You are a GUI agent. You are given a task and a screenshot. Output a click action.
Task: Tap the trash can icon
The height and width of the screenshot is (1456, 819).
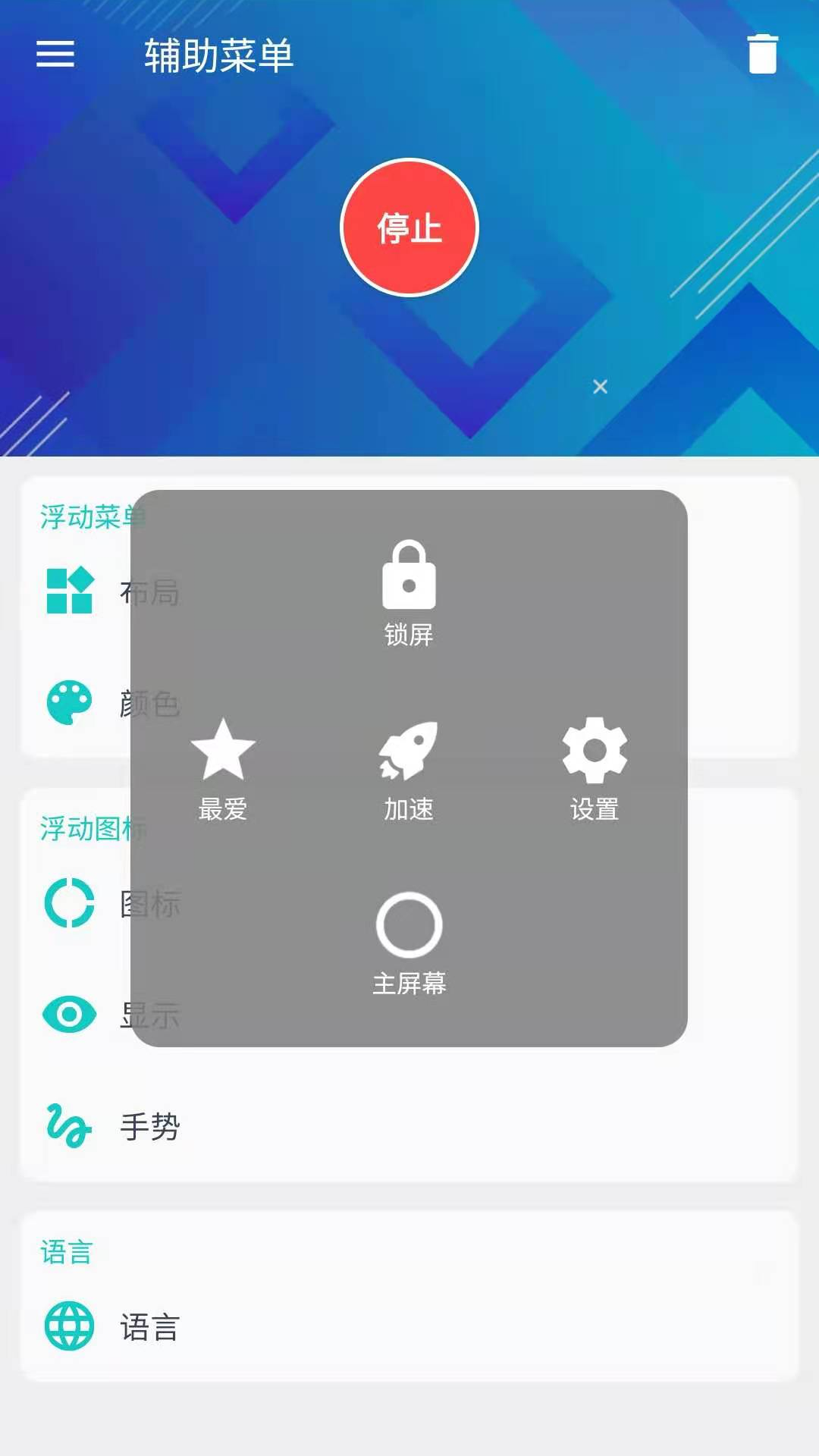[762, 54]
